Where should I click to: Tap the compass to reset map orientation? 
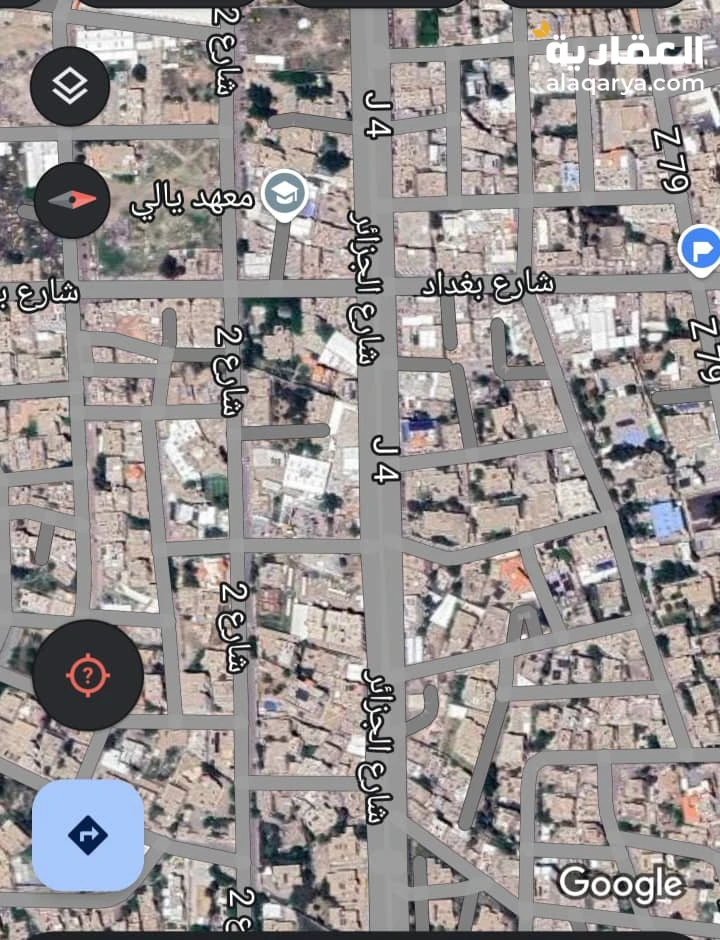click(72, 200)
